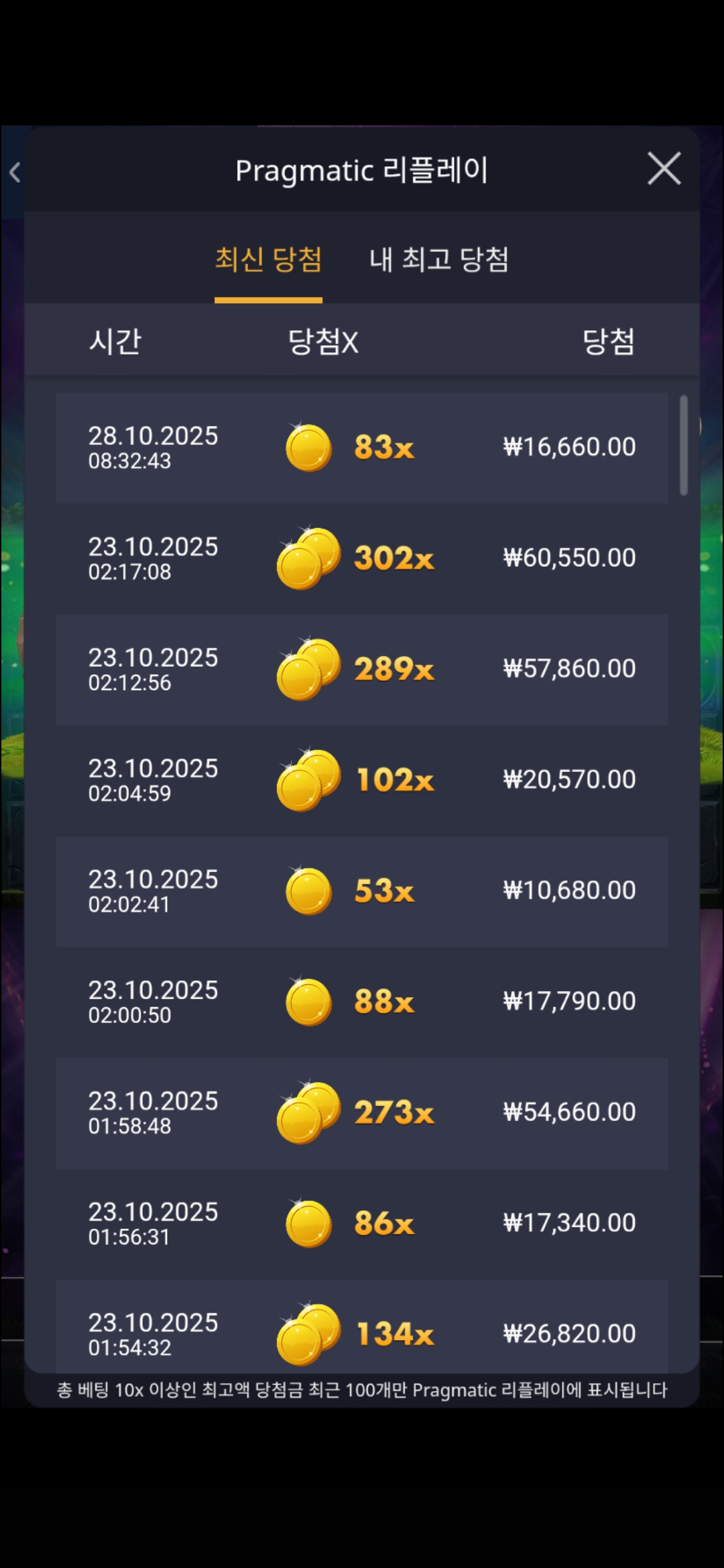Play the 289x win replay at 02:12:56
The width and height of the screenshot is (724, 1568).
[x=362, y=669]
